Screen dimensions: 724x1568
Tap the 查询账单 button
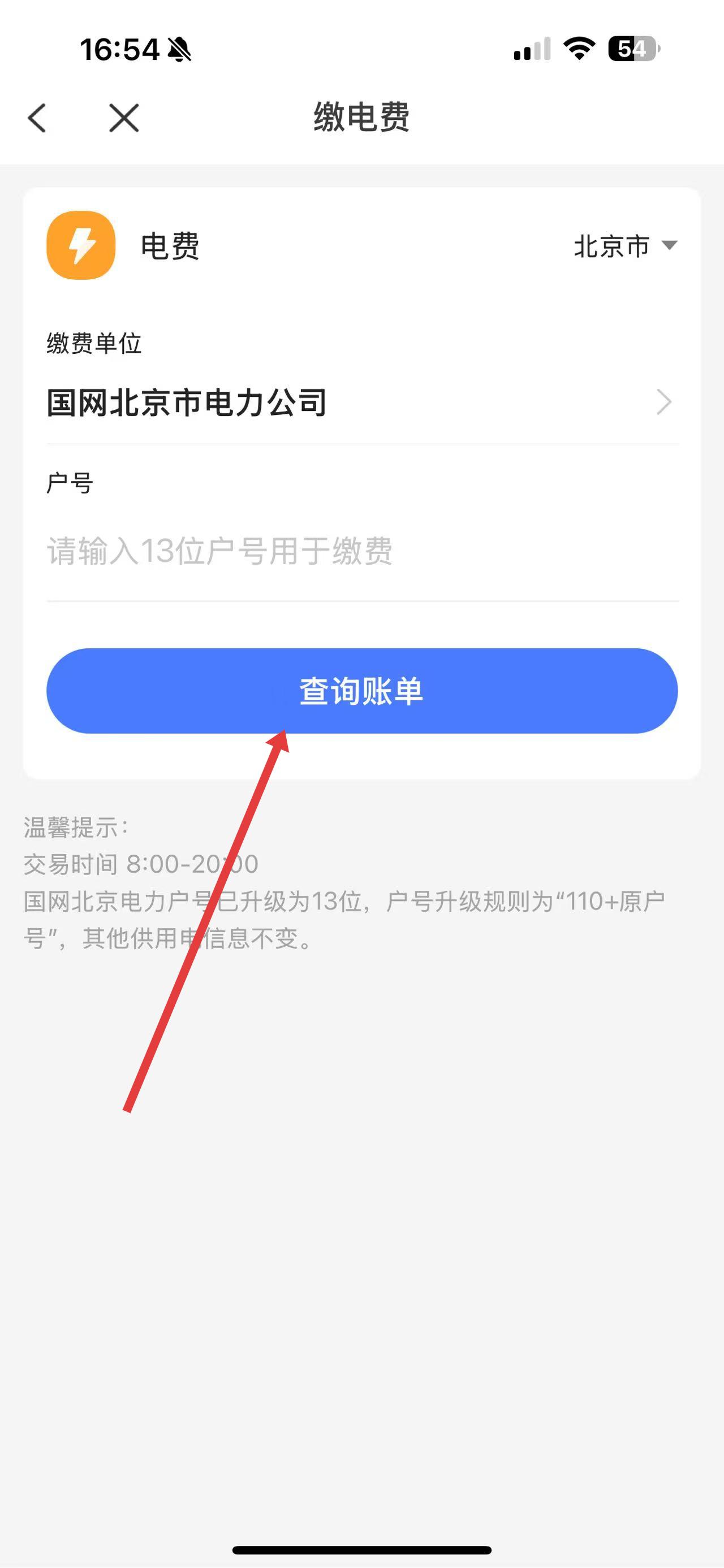tap(361, 691)
